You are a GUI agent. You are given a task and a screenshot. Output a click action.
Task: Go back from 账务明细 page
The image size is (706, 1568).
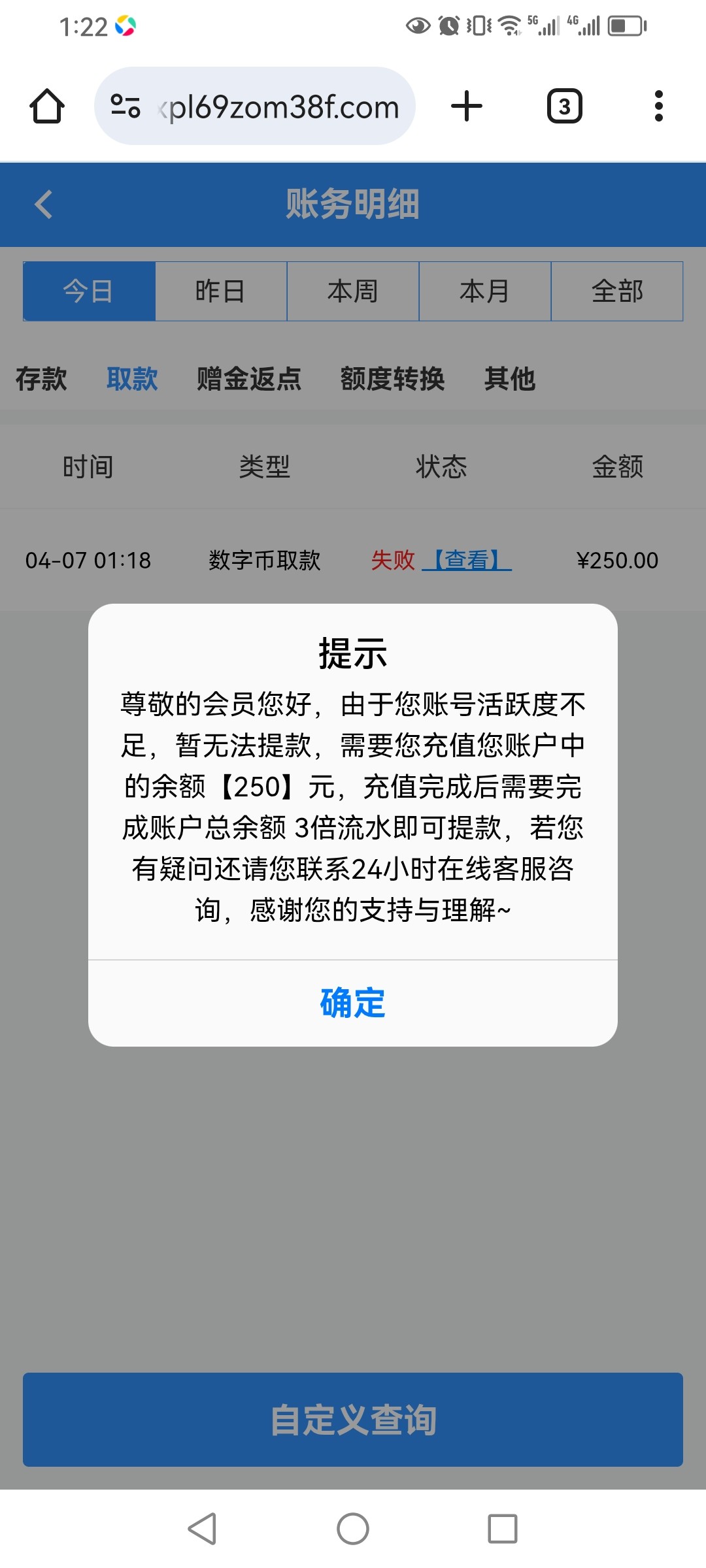[44, 204]
